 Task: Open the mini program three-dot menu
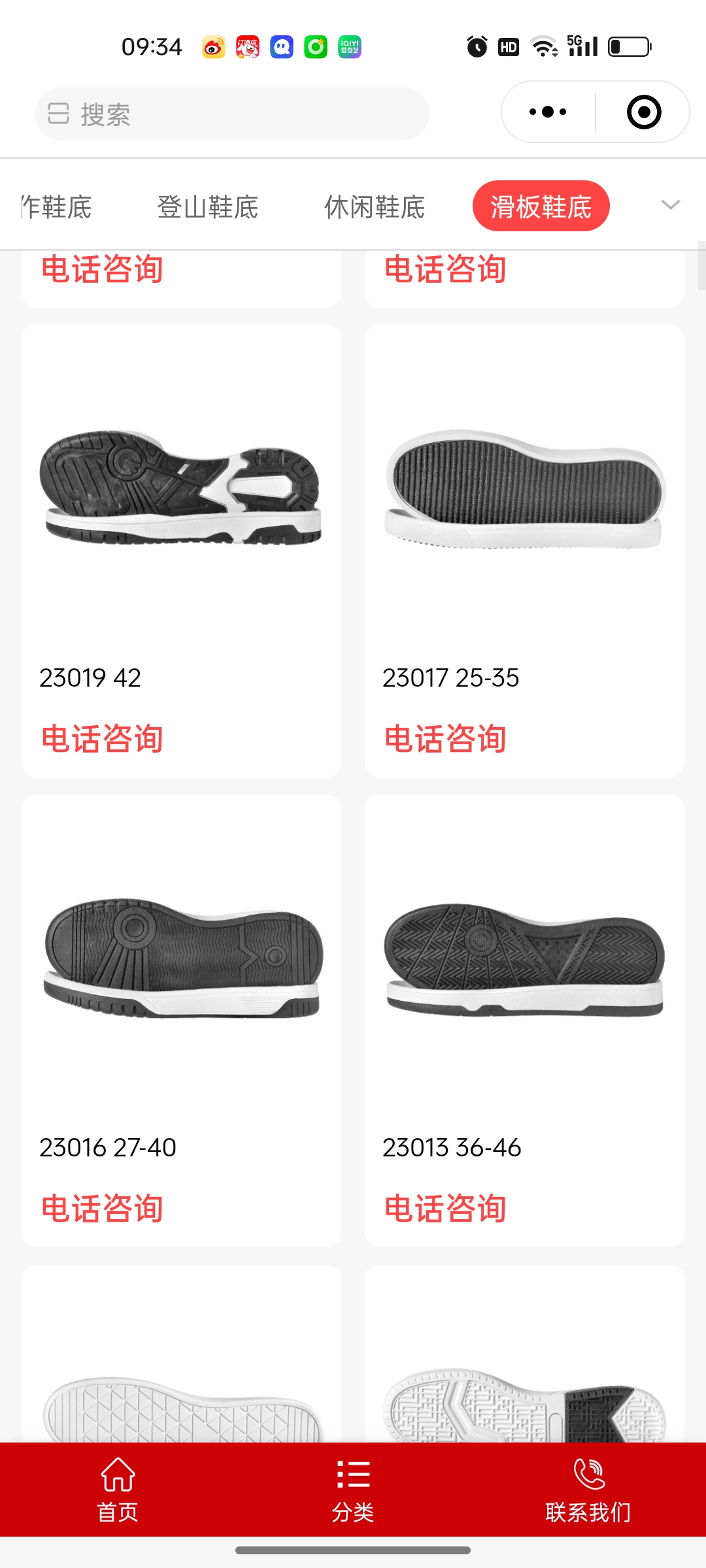(548, 112)
